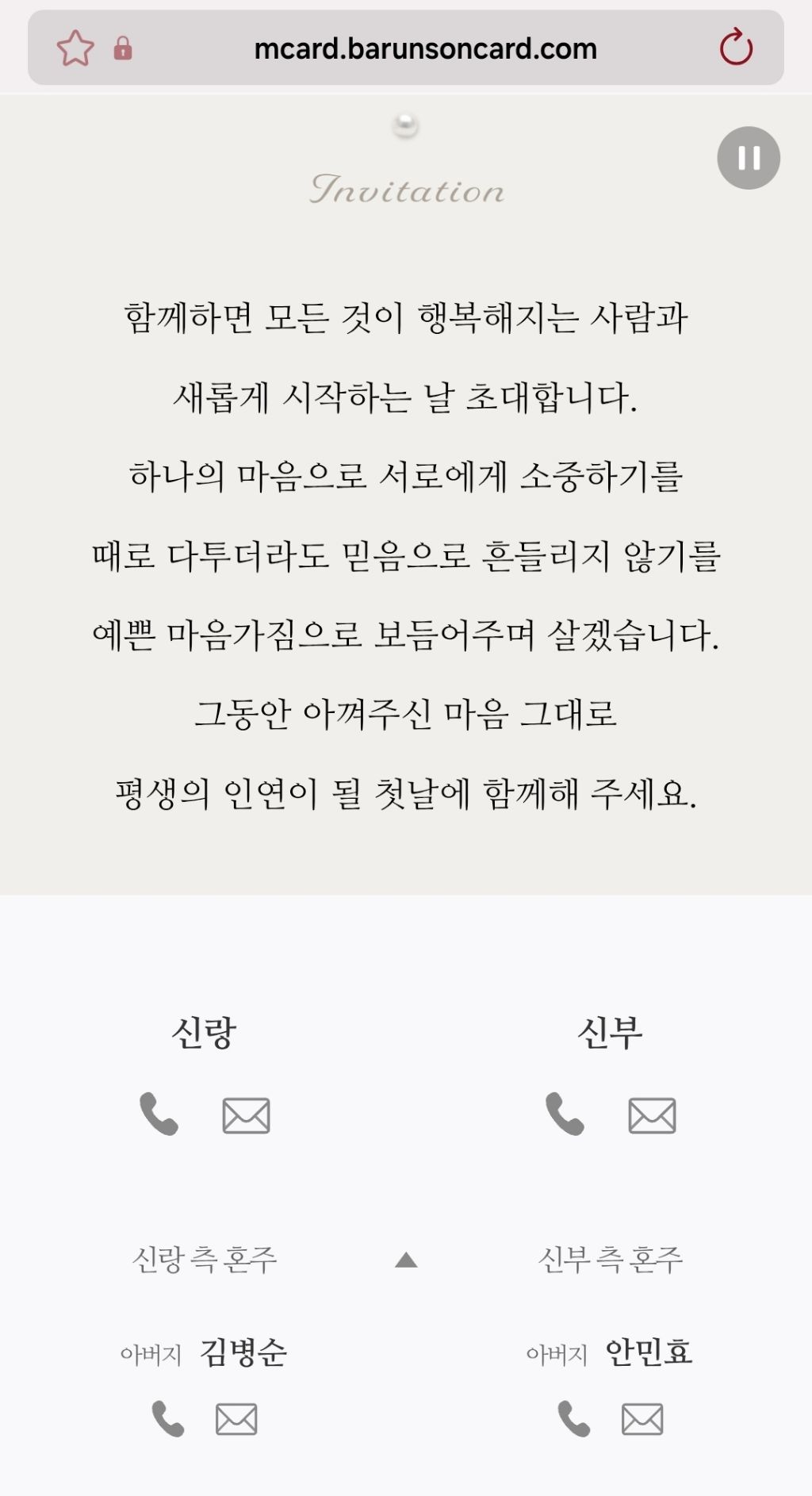Message the bride's father 안민효

tap(642, 1419)
